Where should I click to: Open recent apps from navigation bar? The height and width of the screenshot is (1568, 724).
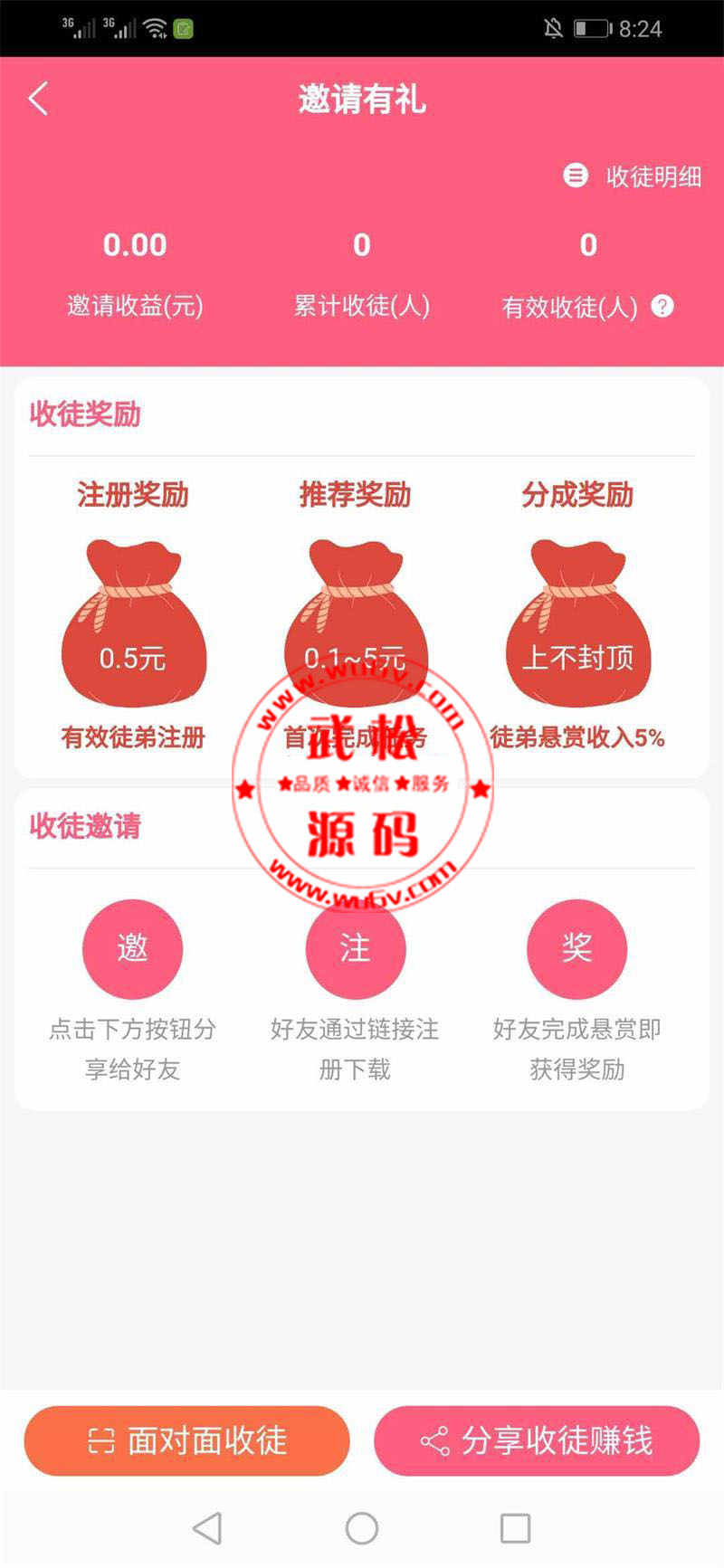515,1528
